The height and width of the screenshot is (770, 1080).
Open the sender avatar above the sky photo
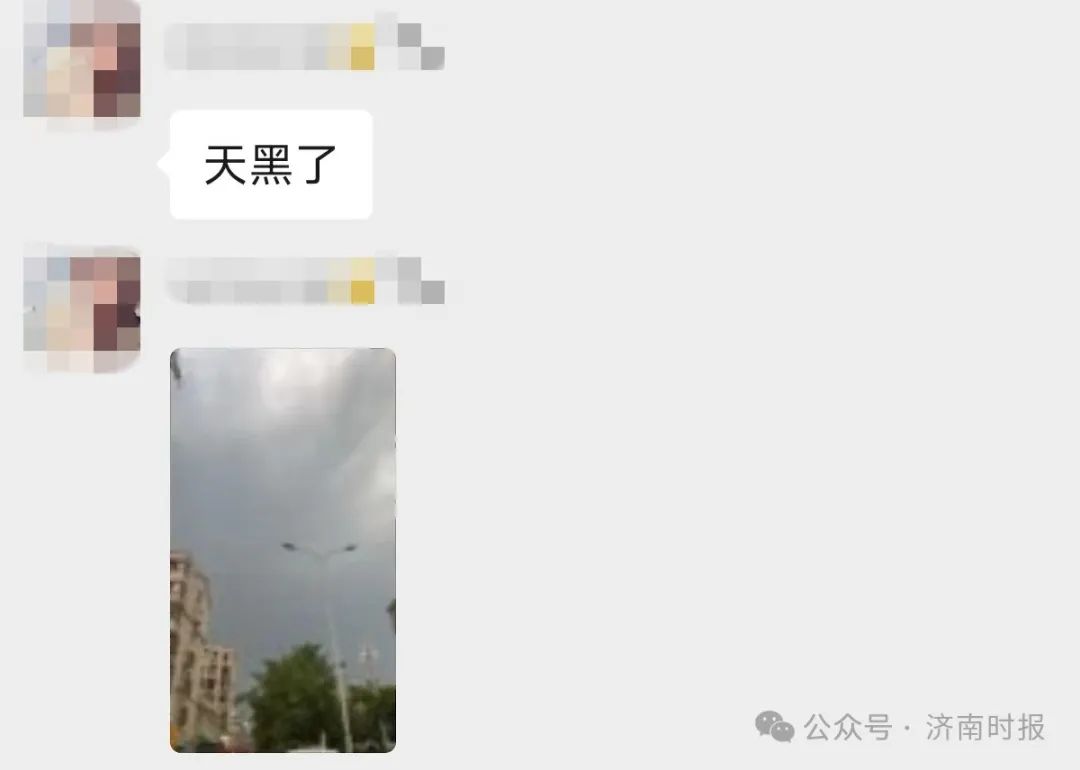[81, 310]
